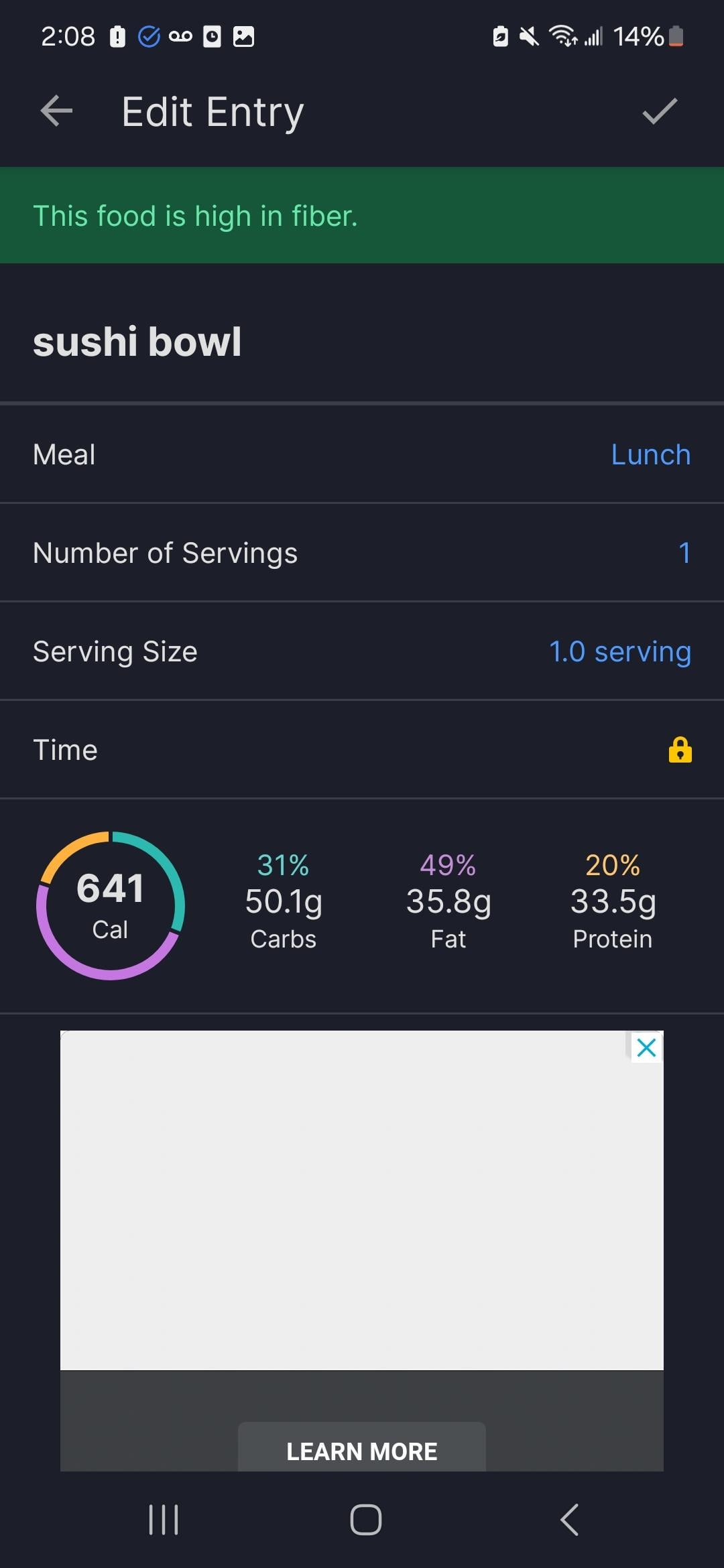Image resolution: width=724 pixels, height=1568 pixels.
Task: Tap the LEARN MORE button in the ad
Action: 362,1448
